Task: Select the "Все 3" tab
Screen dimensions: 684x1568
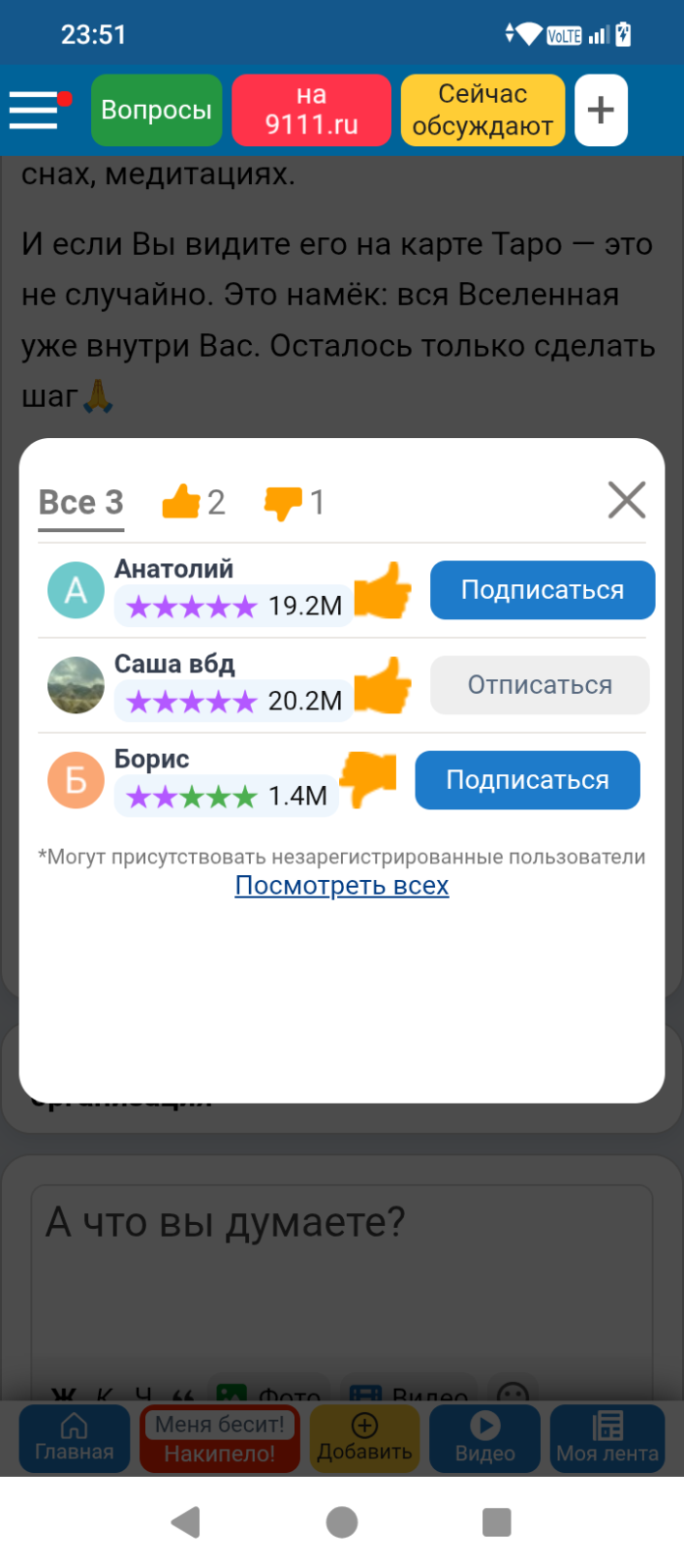Action: [80, 502]
